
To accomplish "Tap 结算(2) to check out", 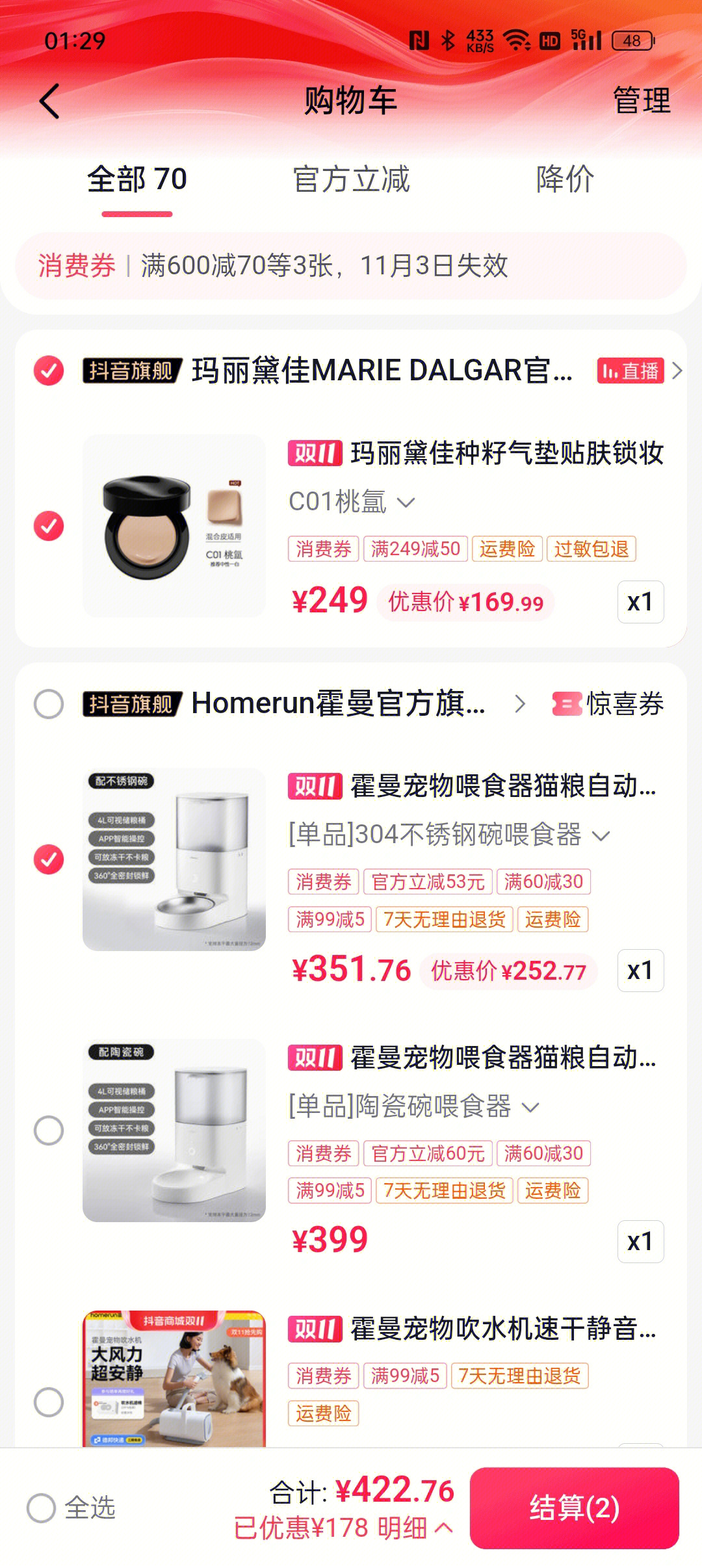I will [x=574, y=1508].
